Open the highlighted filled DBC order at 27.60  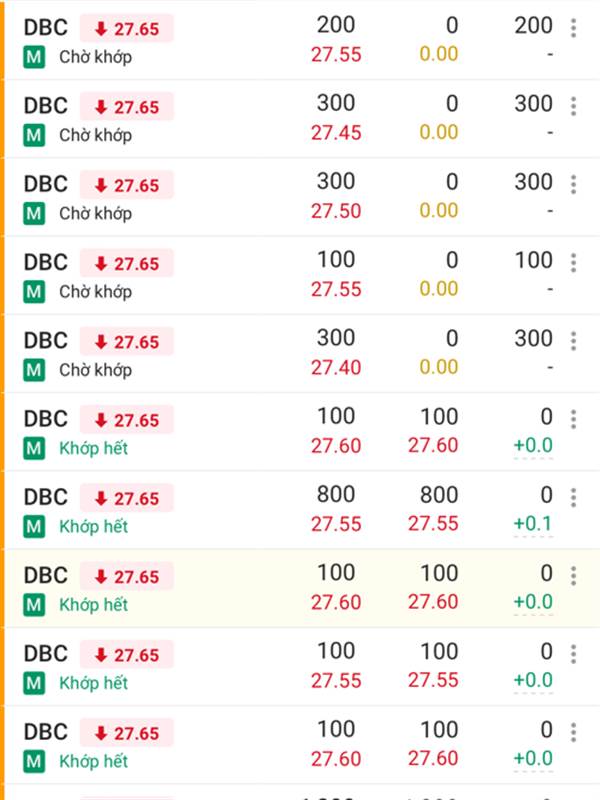[x=302, y=588]
